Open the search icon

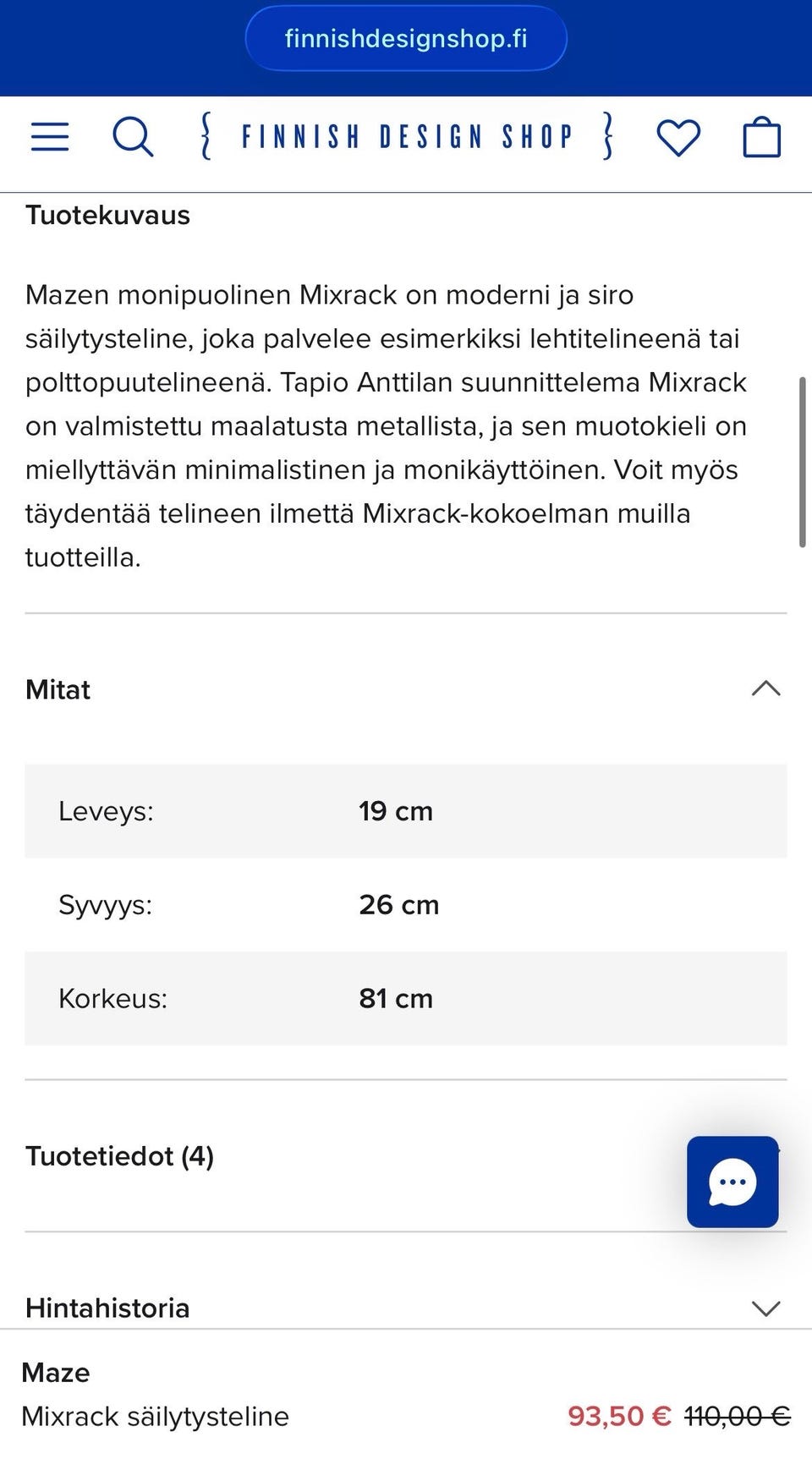pos(132,136)
